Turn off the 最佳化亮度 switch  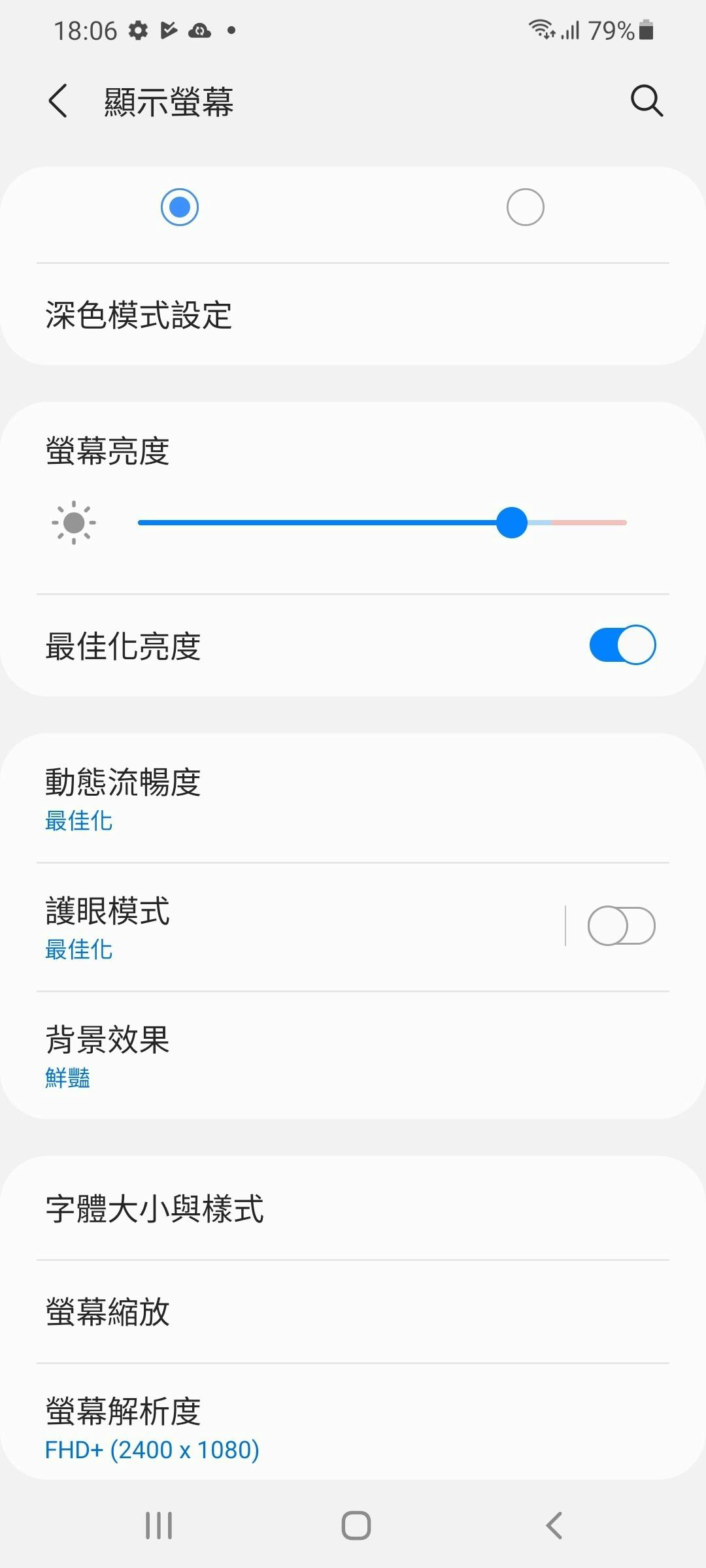(x=622, y=645)
